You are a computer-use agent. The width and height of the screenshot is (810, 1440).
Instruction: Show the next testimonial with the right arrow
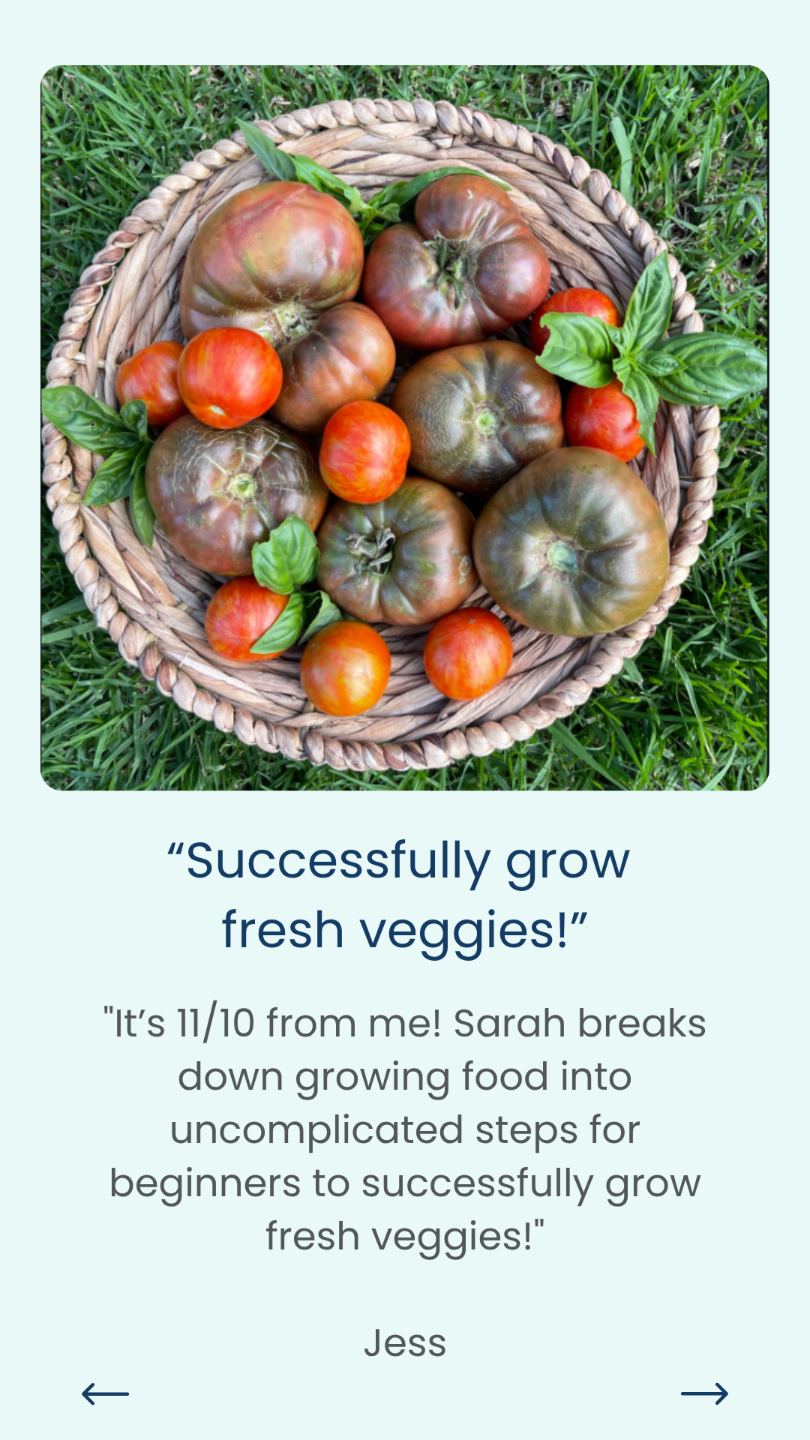(704, 1393)
